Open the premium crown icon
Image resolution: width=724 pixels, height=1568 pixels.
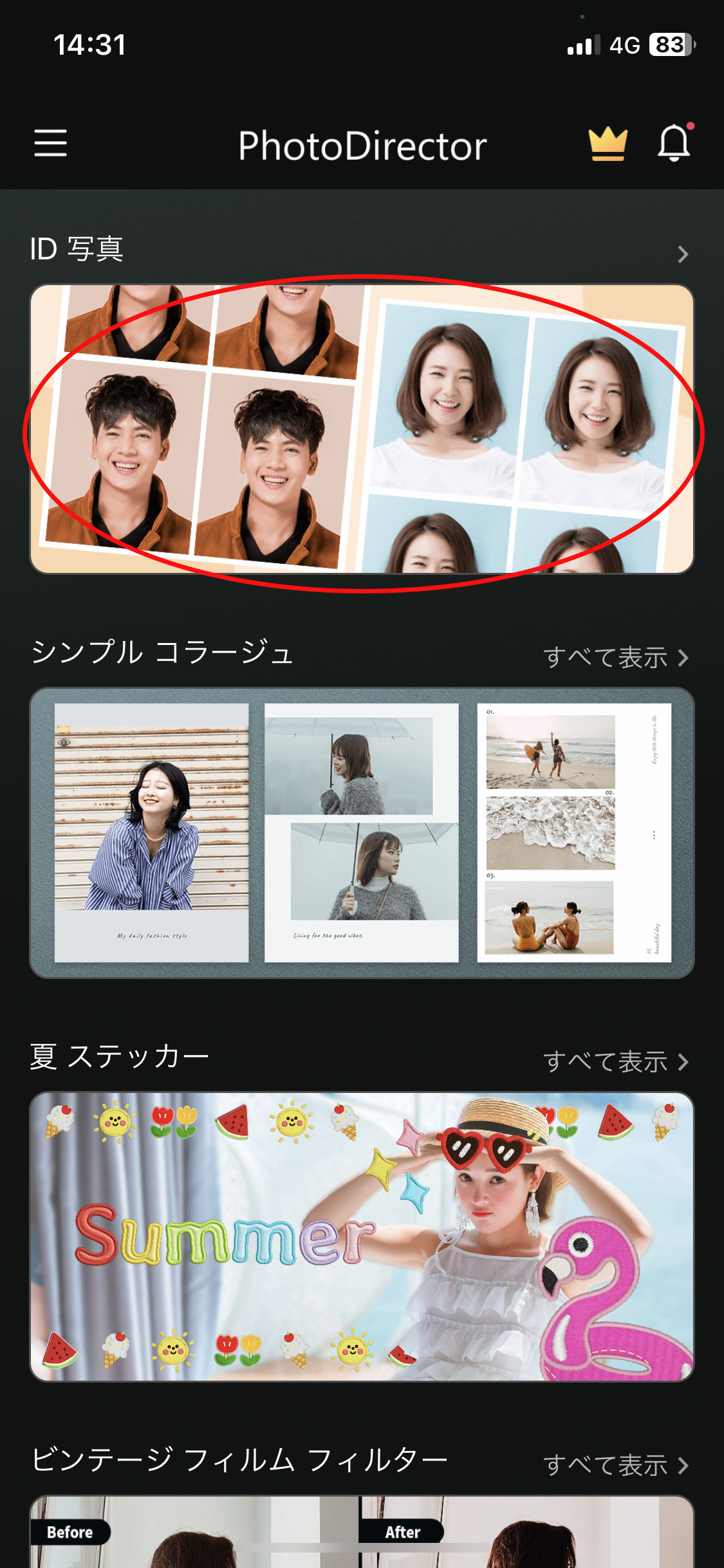coord(608,144)
